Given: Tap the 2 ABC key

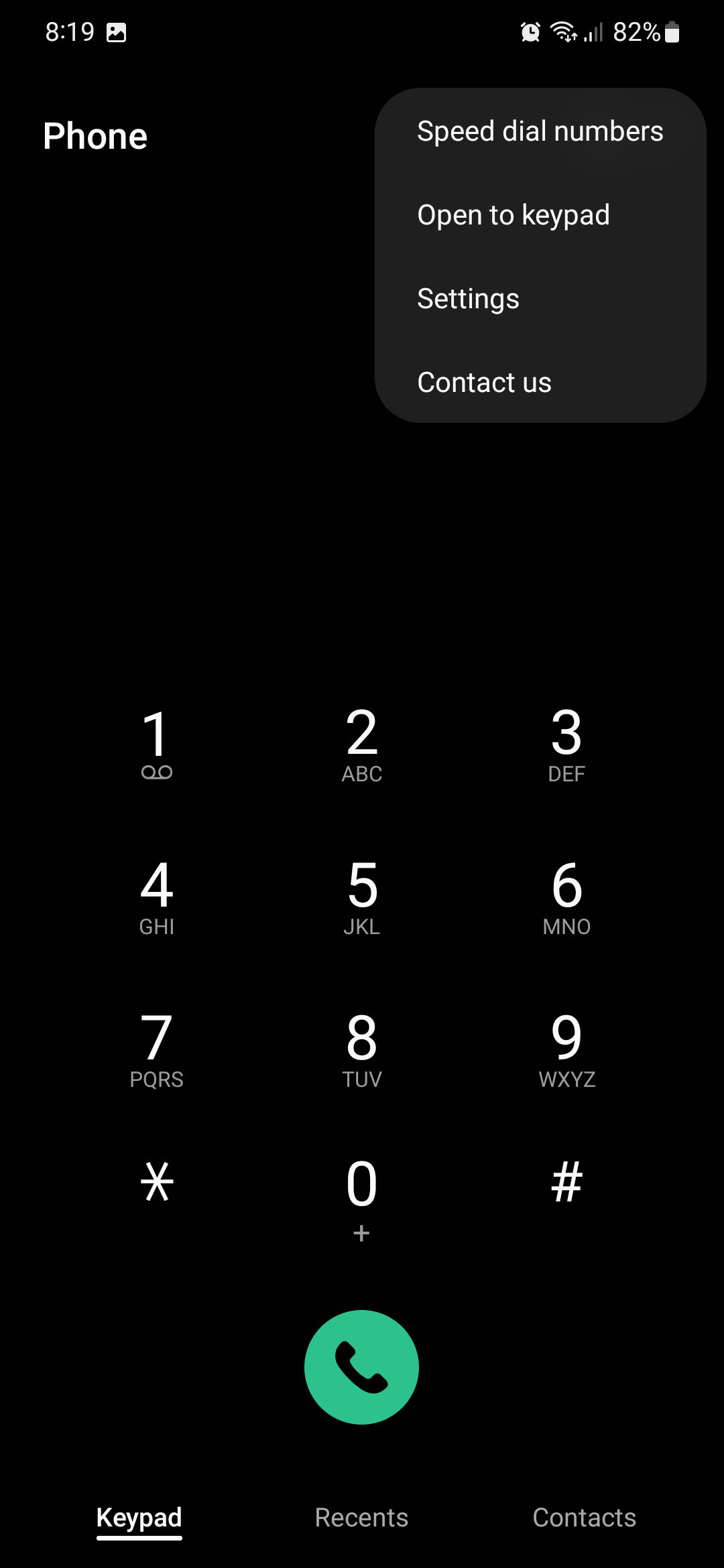Looking at the screenshot, I should coord(362,744).
